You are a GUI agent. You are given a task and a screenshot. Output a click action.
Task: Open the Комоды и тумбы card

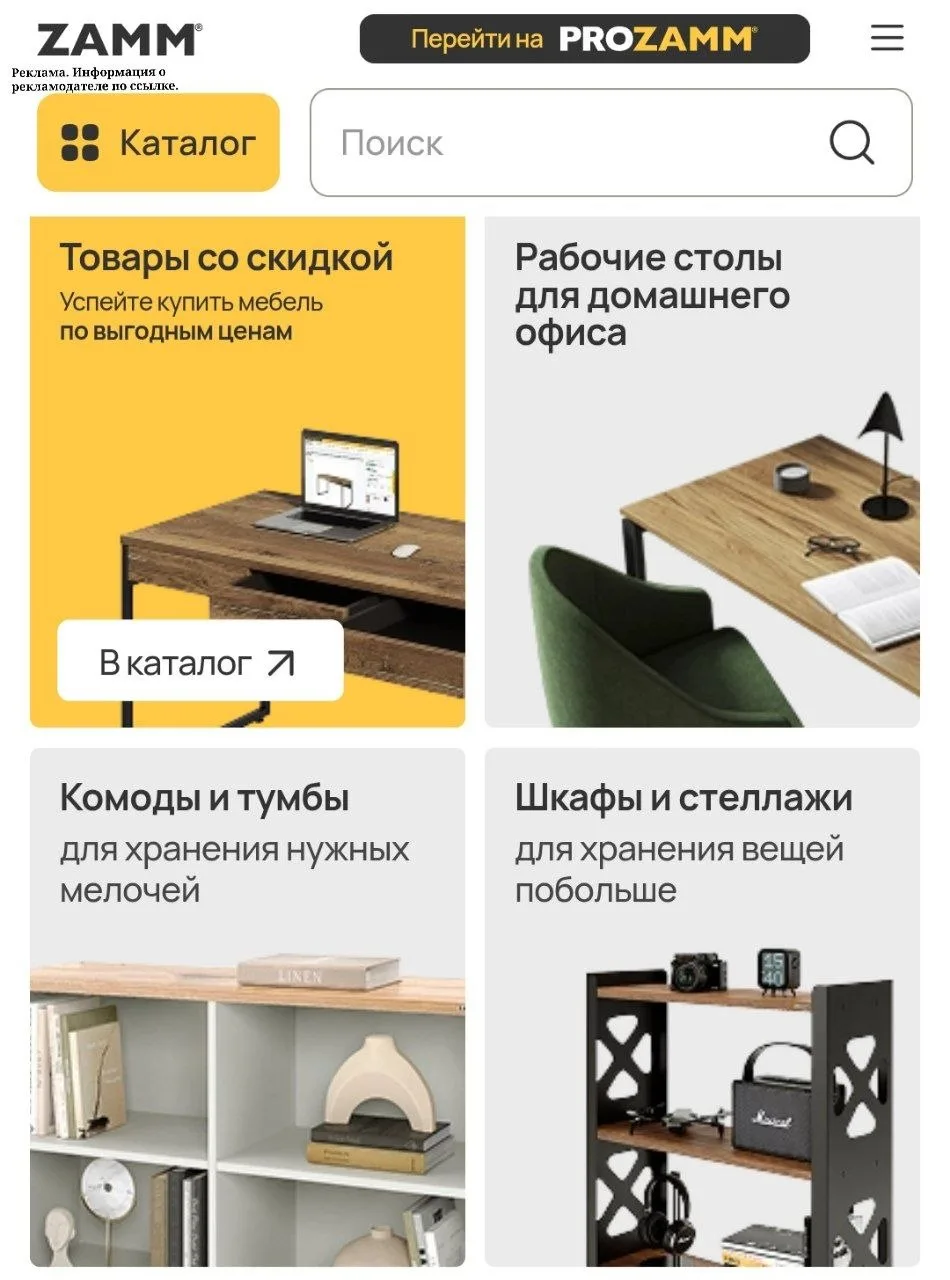pos(247,1007)
